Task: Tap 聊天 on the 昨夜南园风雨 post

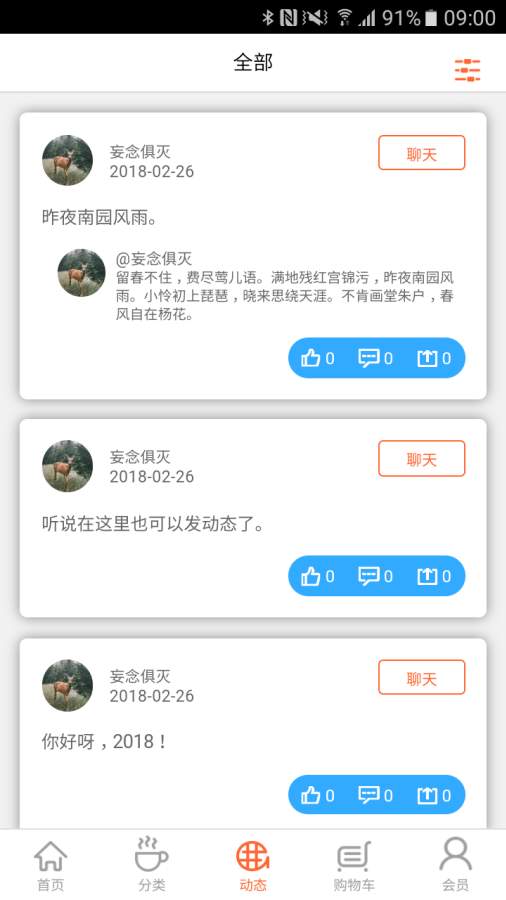Action: point(422,153)
